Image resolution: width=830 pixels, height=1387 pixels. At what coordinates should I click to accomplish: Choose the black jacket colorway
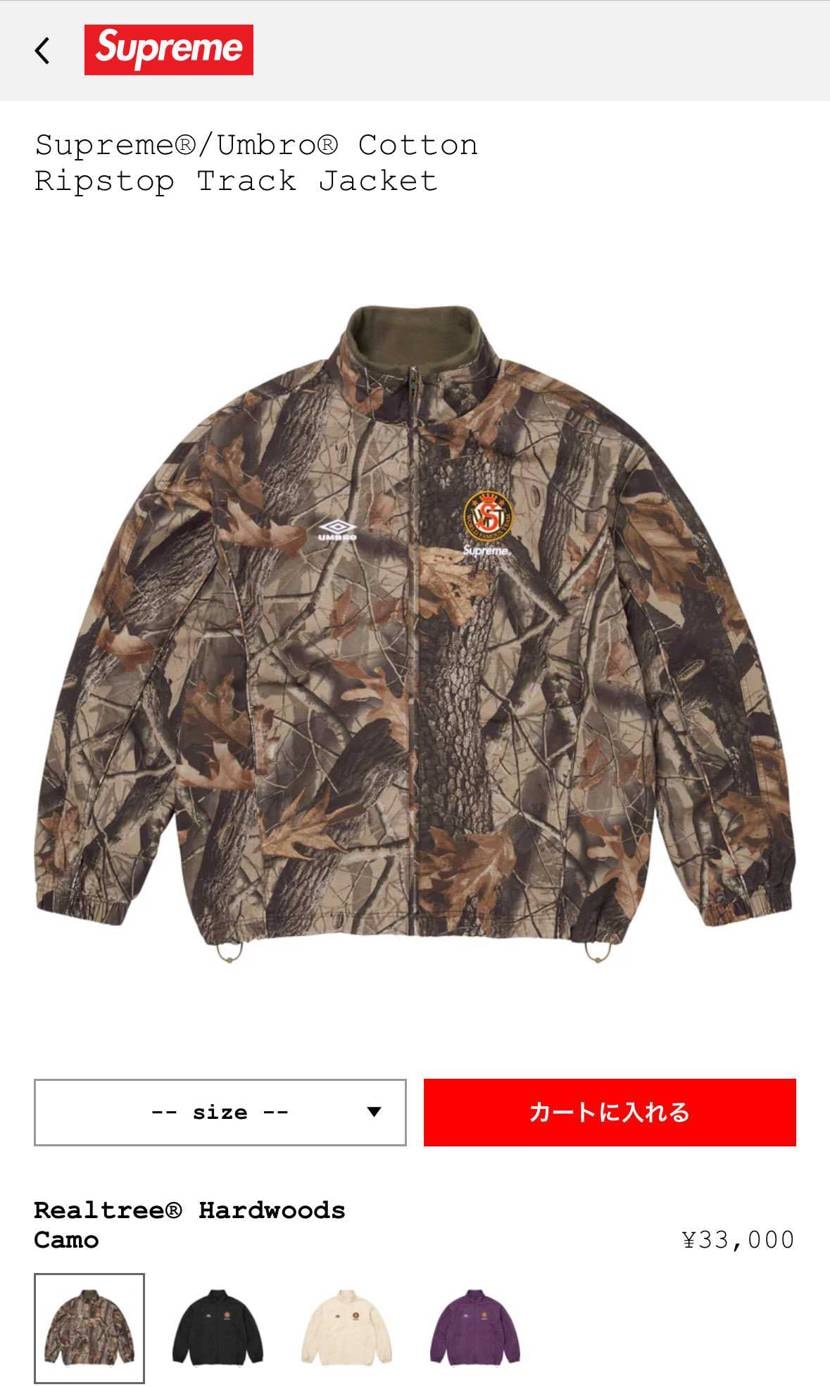[x=217, y=1327]
